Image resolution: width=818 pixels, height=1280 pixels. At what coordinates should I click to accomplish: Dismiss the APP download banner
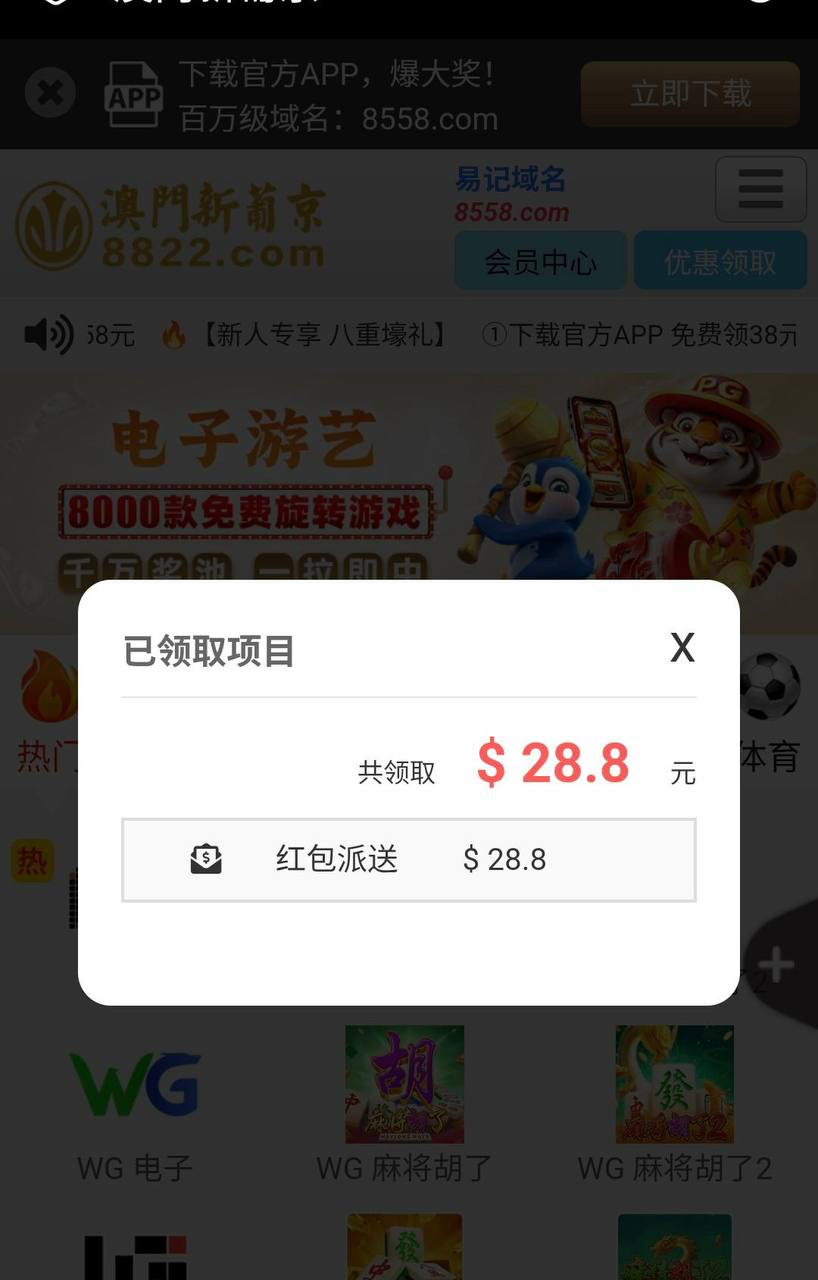(x=50, y=94)
